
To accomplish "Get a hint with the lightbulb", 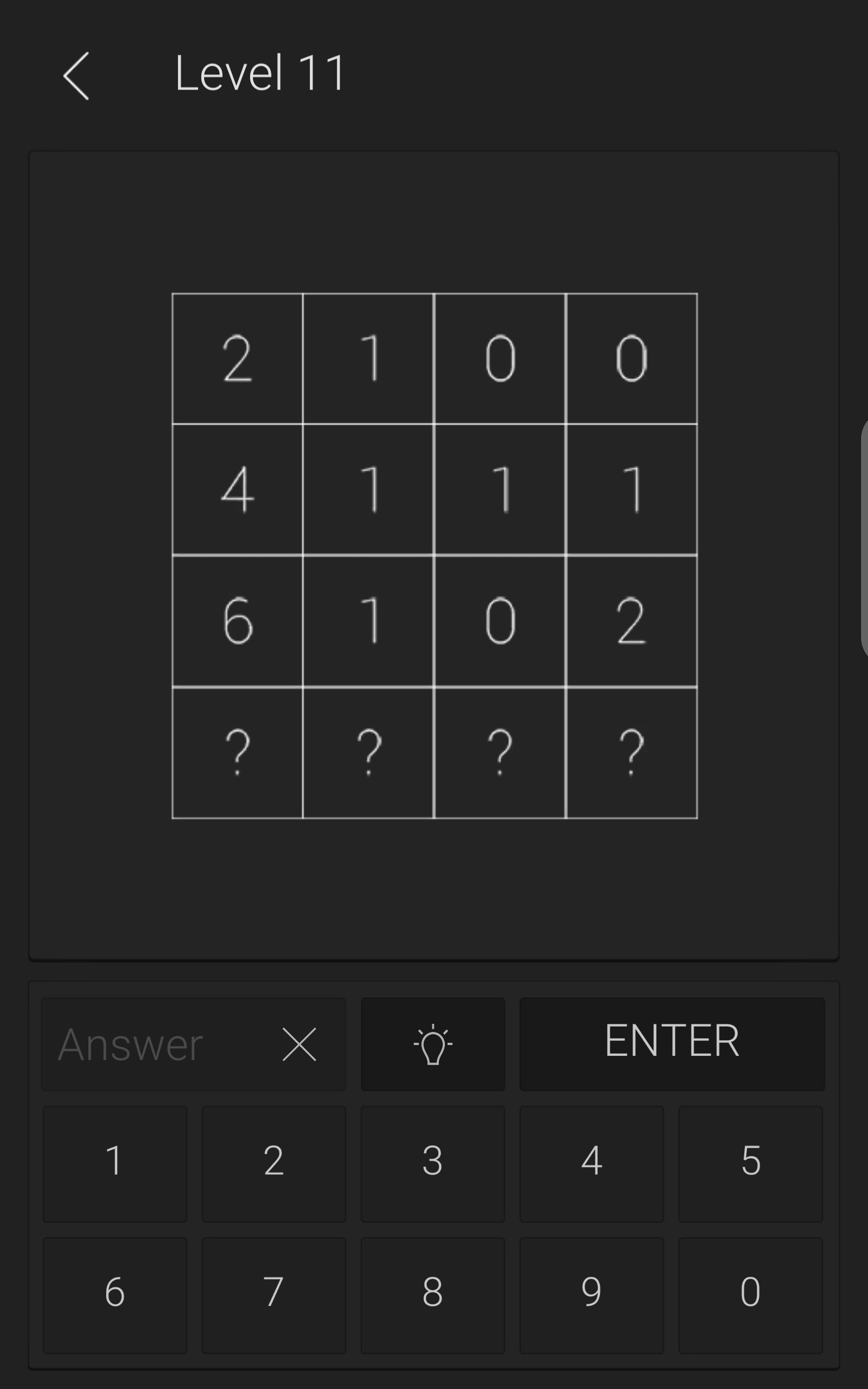I will click(433, 1044).
